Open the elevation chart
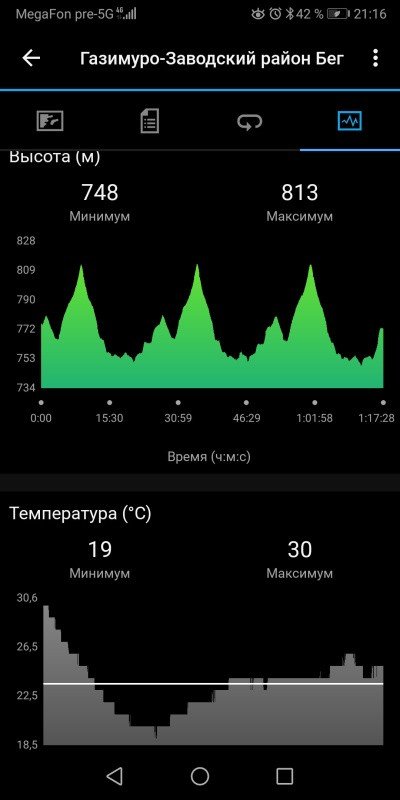The height and width of the screenshot is (800, 400). click(x=212, y=326)
